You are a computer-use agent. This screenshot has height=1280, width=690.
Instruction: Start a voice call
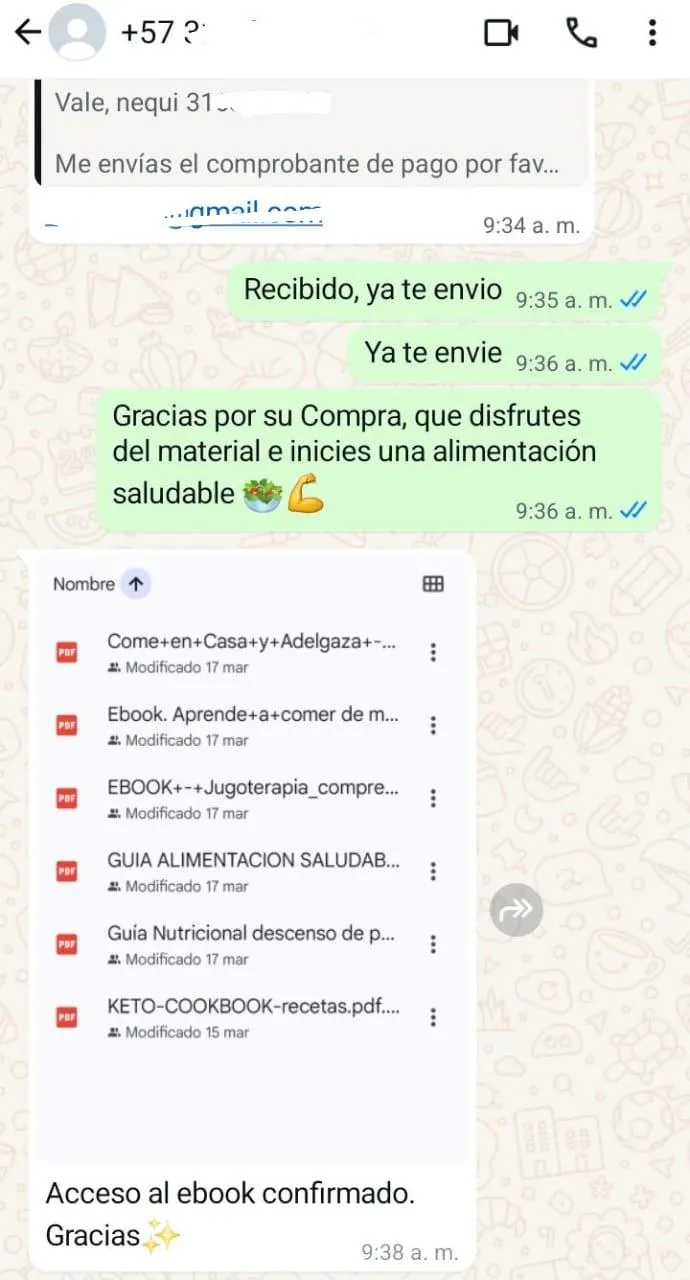[581, 33]
